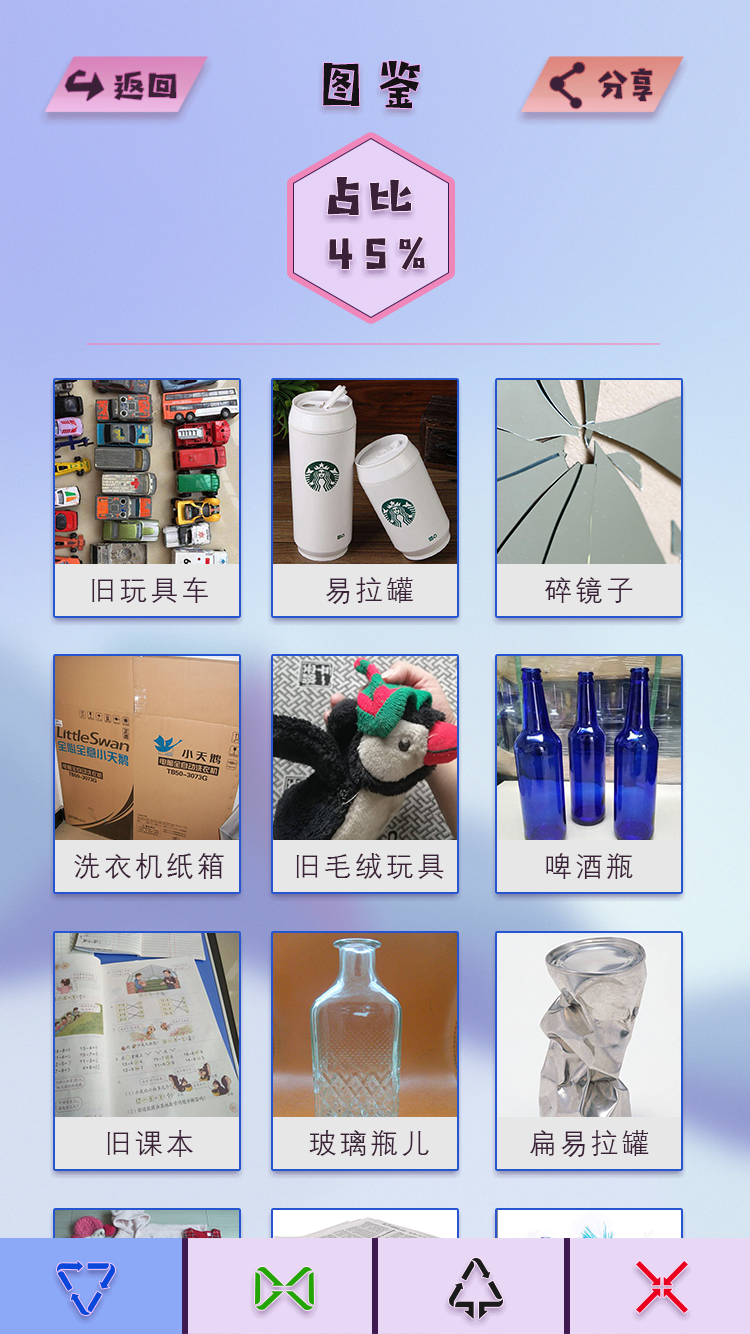Select the 旧毛绒玩具 item

pos(365,773)
